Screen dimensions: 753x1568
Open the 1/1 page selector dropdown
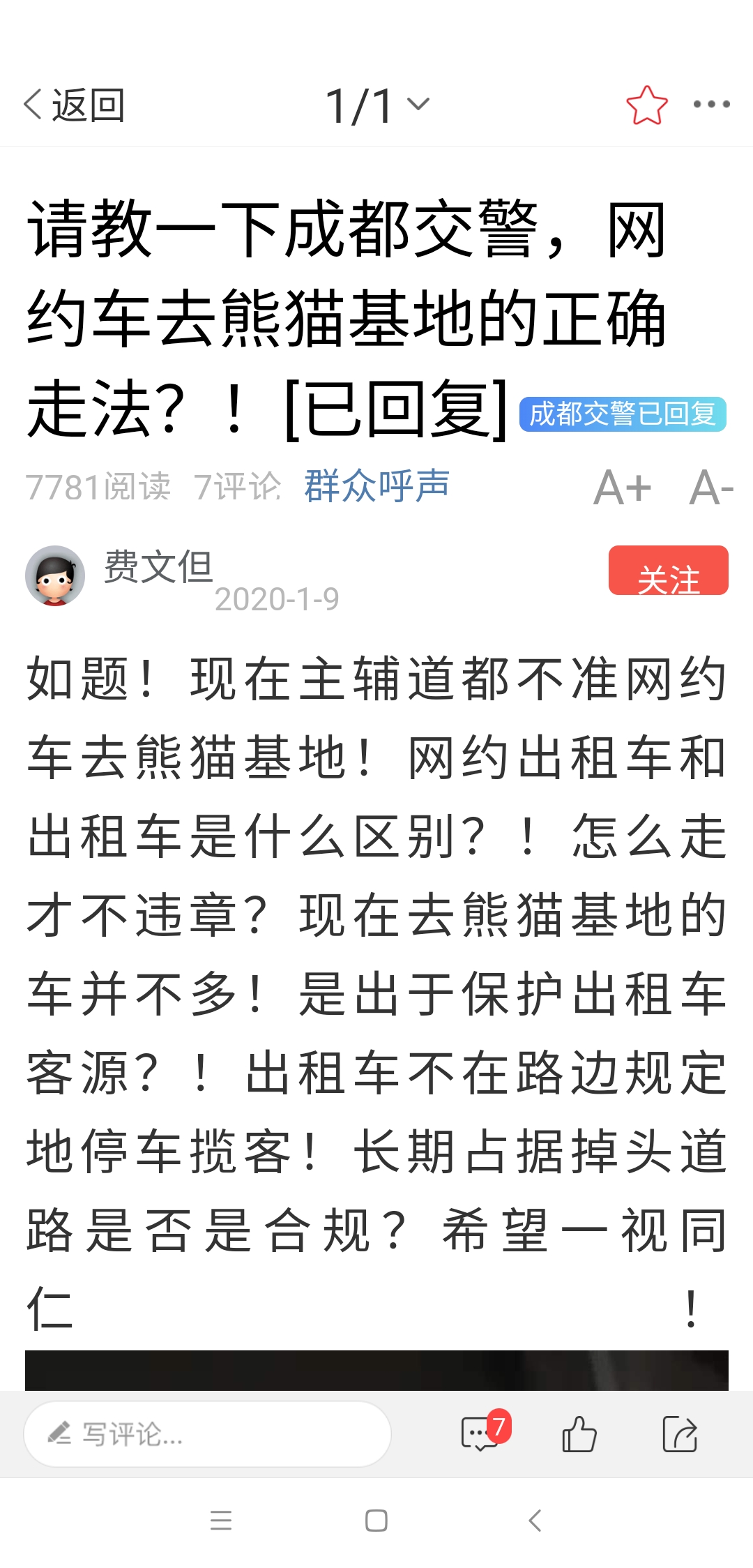377,106
